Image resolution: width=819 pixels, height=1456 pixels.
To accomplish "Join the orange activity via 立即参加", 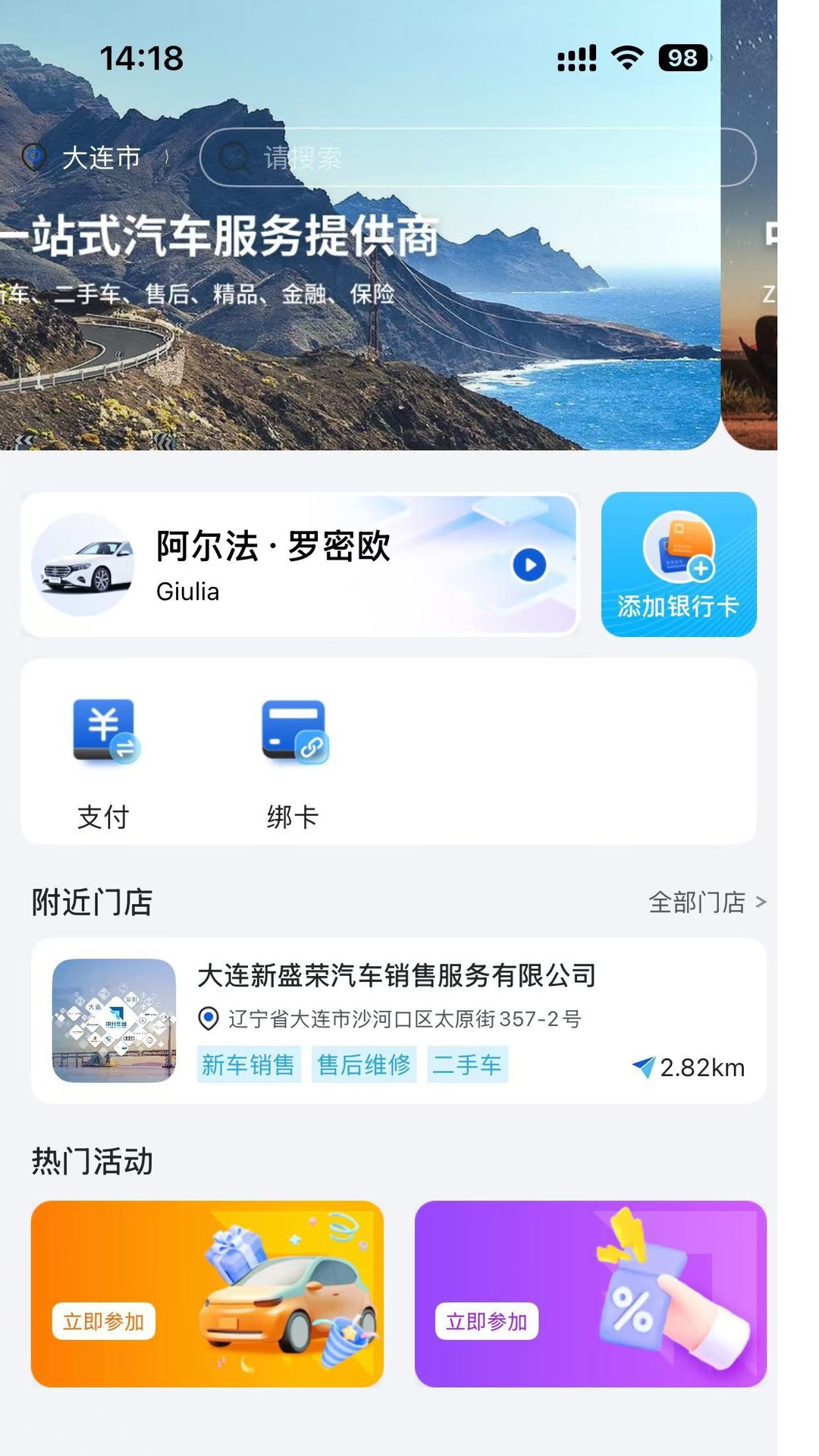I will tap(105, 1321).
